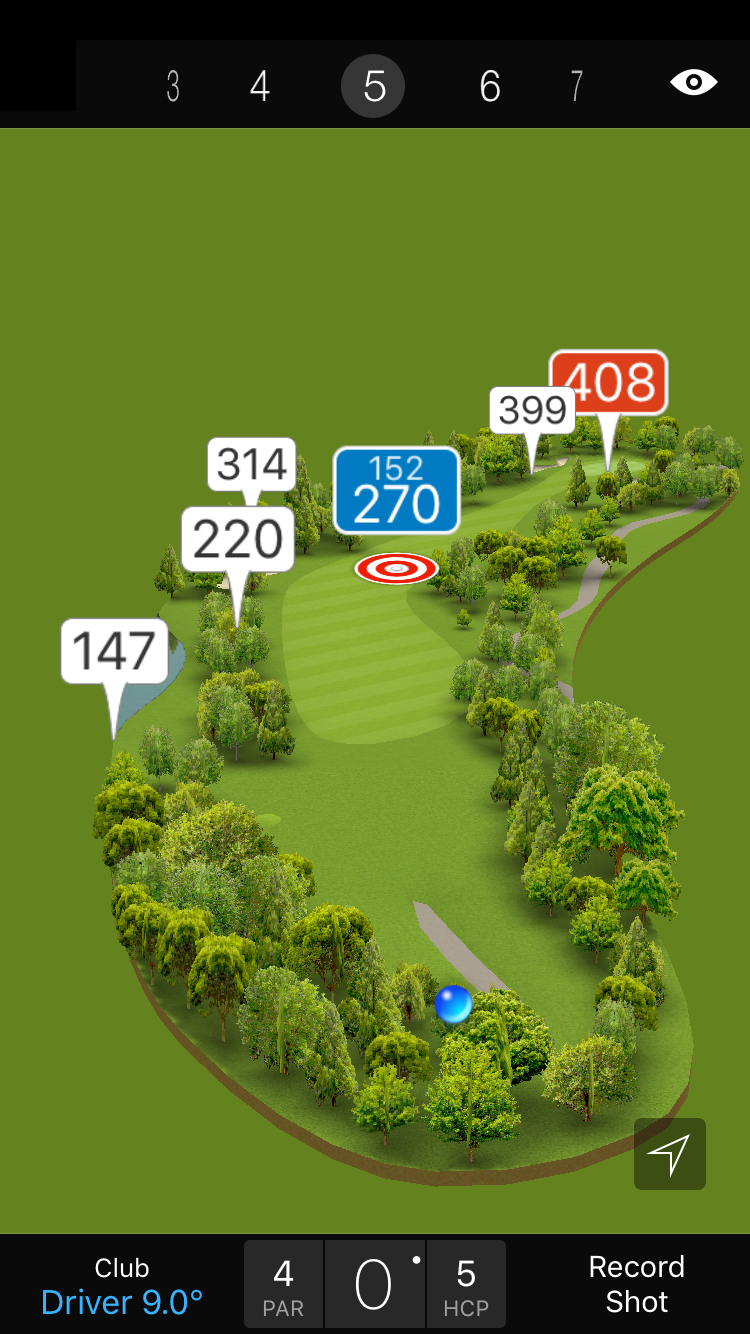750x1334 pixels.
Task: Tap the red target marker on fairway
Action: (x=397, y=569)
